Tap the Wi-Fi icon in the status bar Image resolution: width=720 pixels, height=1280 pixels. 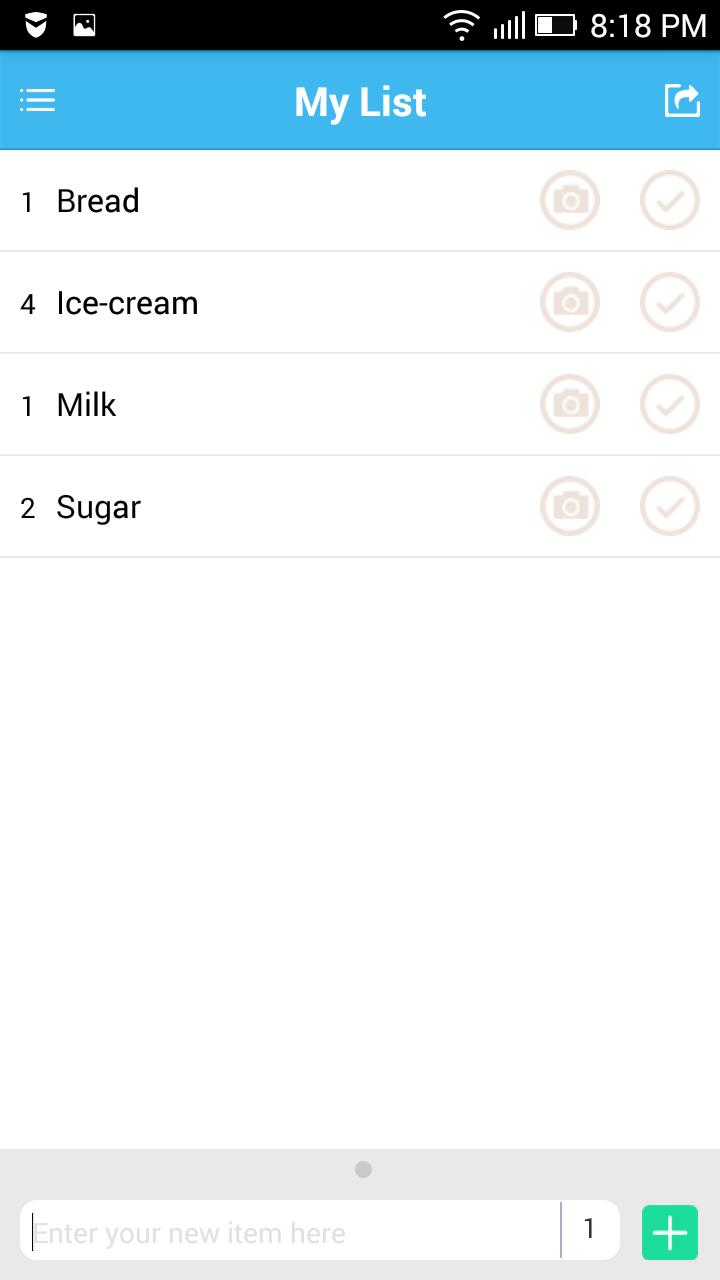(x=461, y=25)
